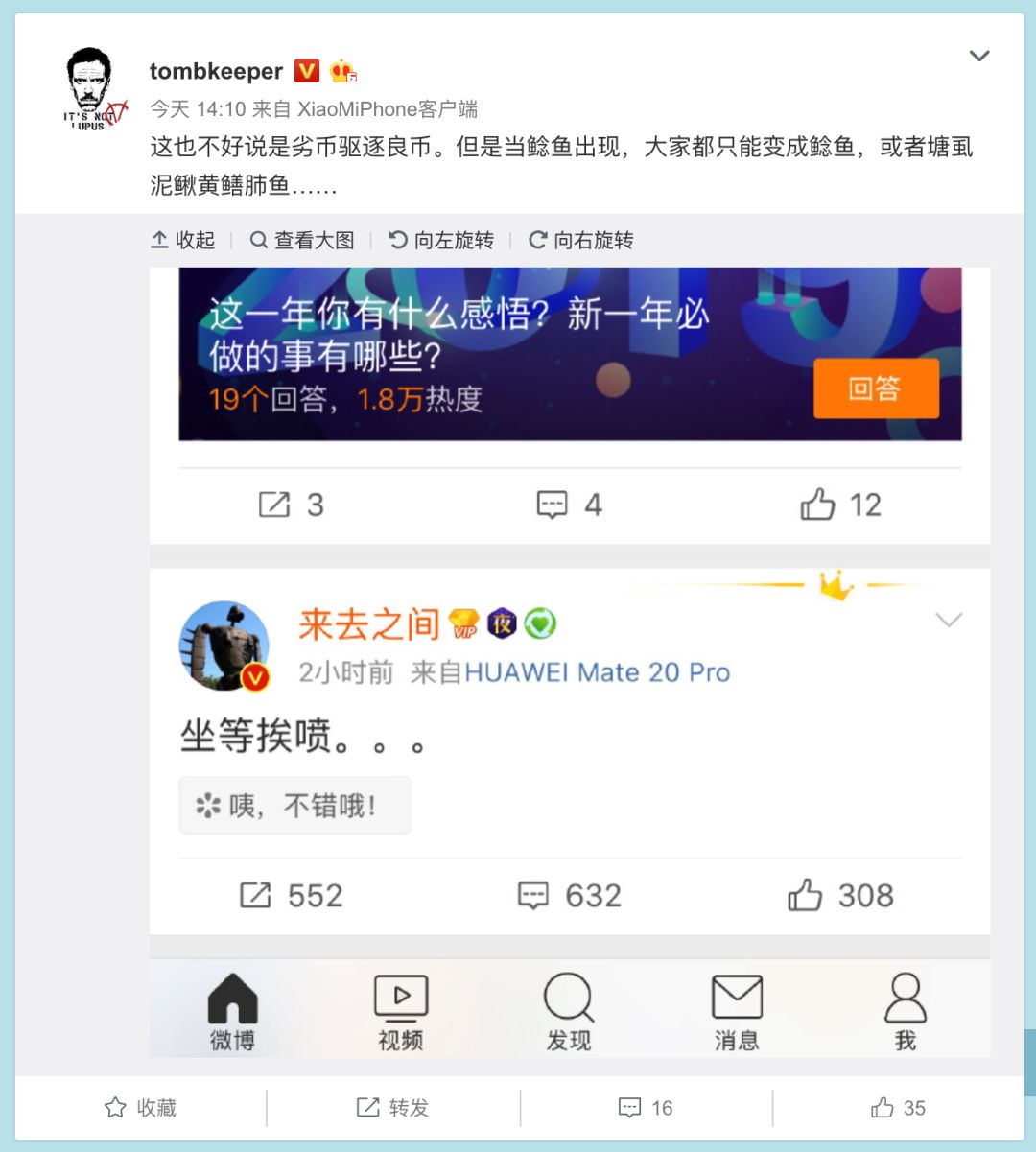The width and height of the screenshot is (1036, 1152).
Task: Rotate the image right with 向右旋转
Action: point(581,240)
